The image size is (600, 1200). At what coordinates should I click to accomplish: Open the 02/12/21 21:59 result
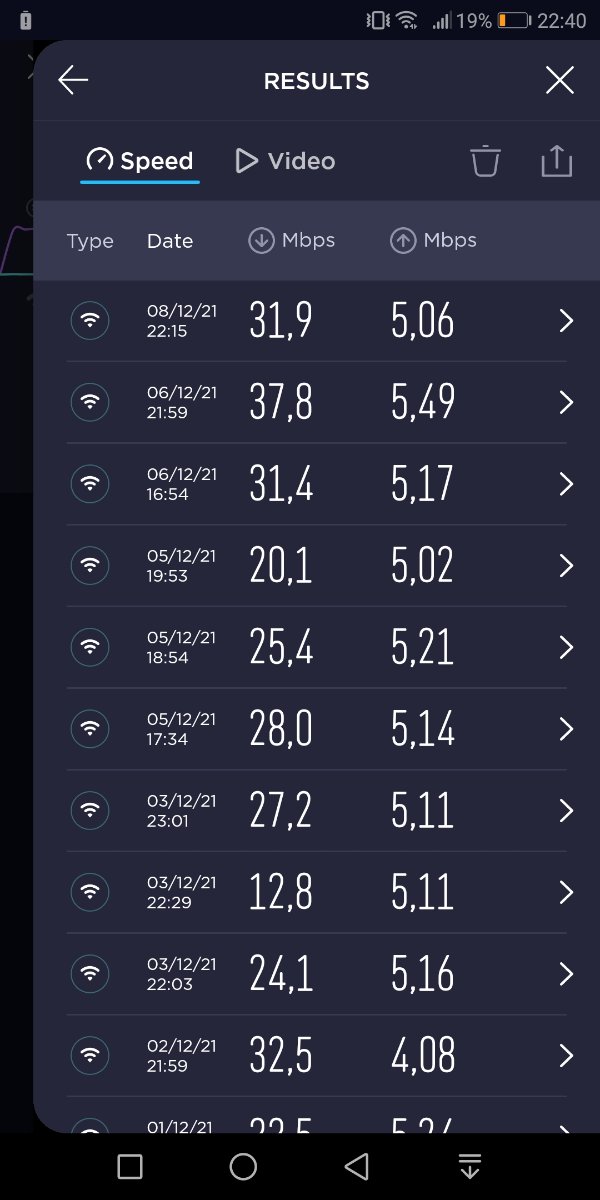pos(316,1055)
